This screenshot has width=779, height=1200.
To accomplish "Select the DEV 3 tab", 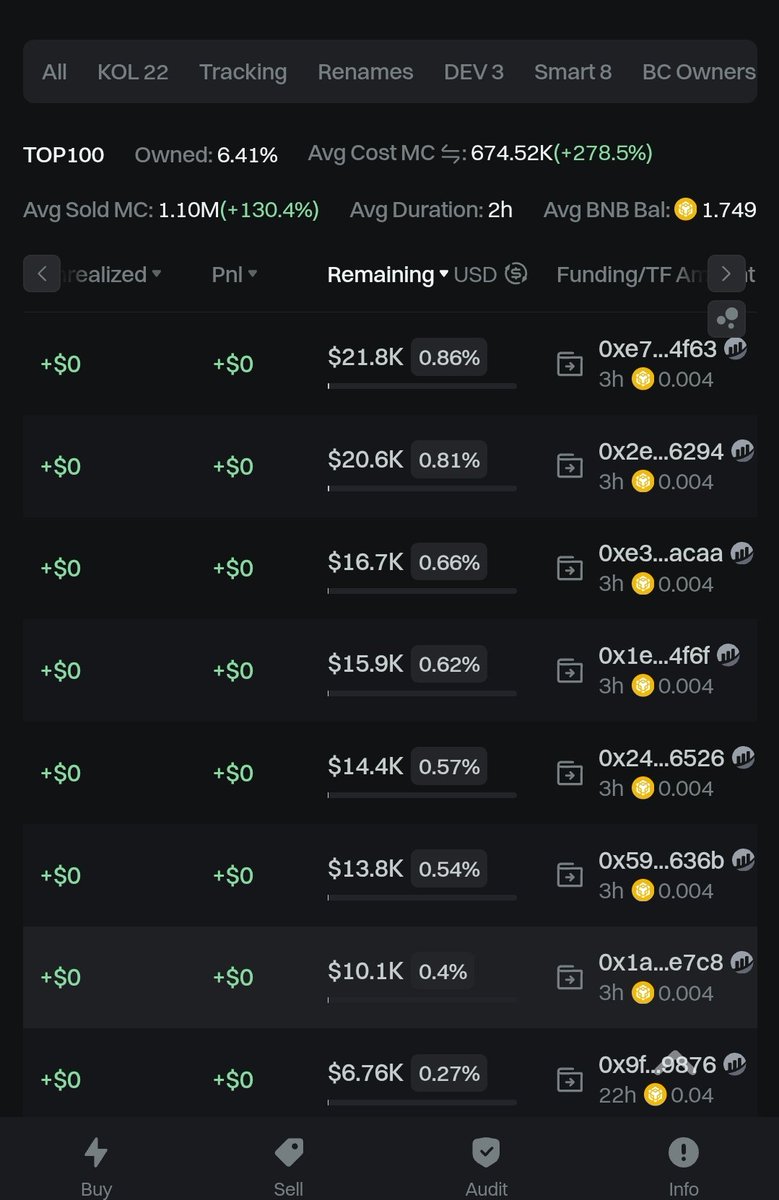I will (473, 72).
